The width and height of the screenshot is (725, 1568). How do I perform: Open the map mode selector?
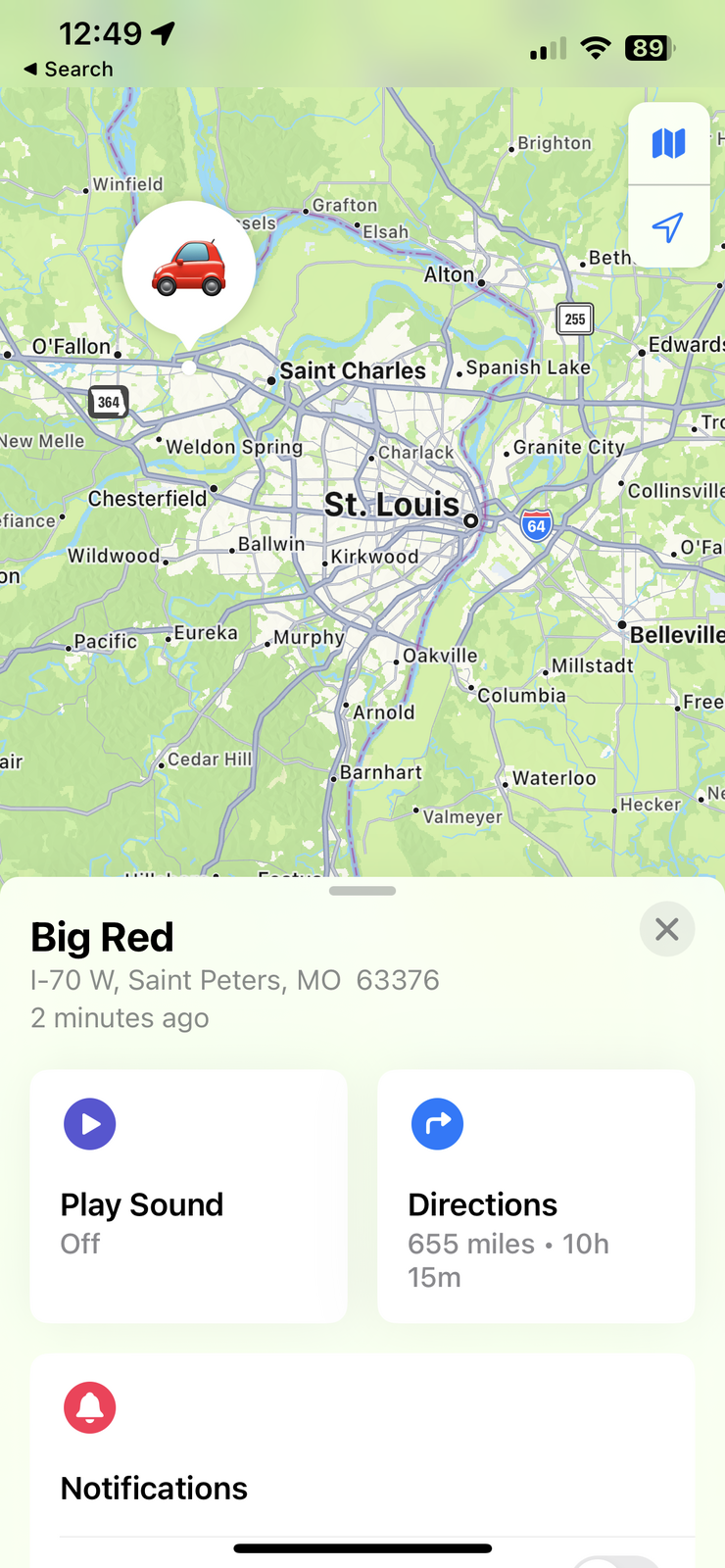pos(668,144)
